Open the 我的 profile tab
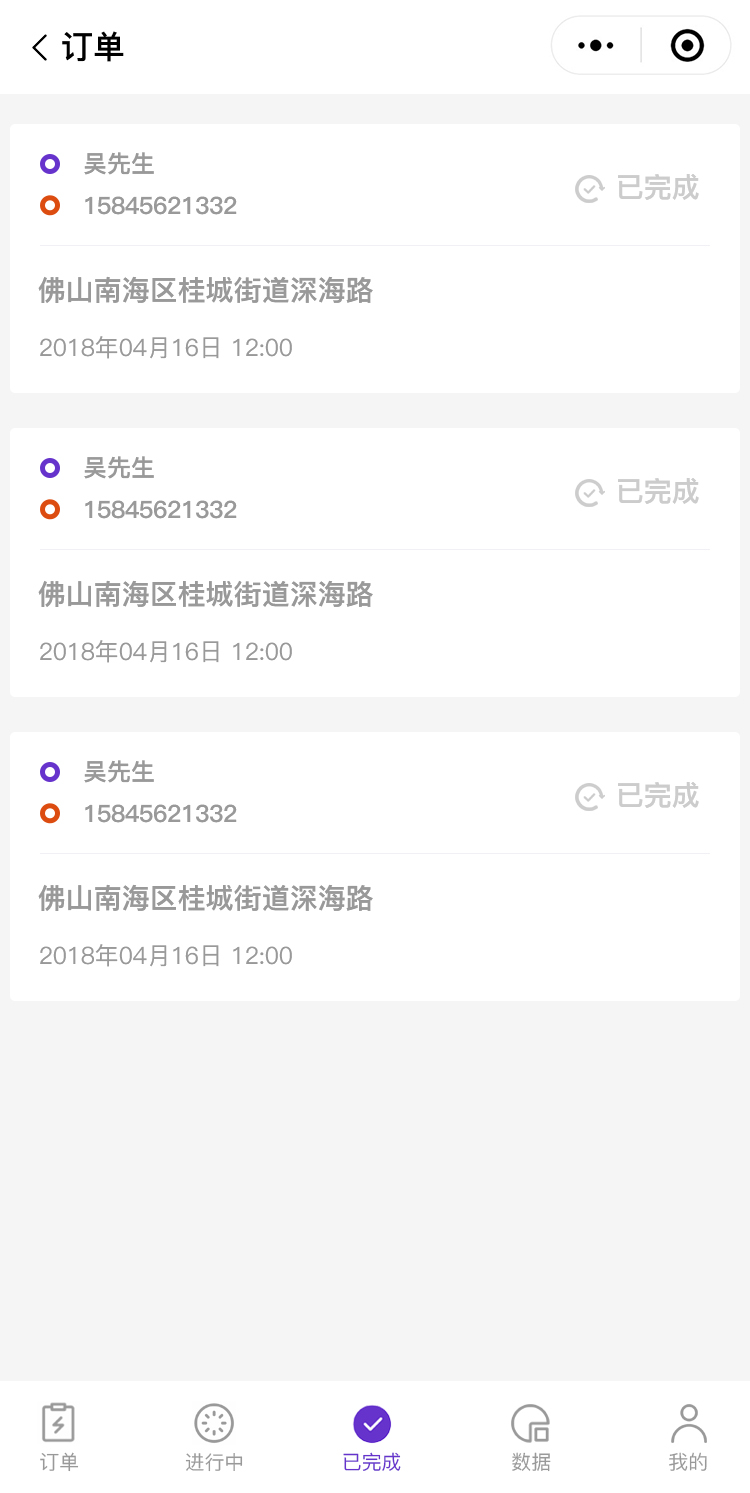This screenshot has width=750, height=1493. point(688,1437)
